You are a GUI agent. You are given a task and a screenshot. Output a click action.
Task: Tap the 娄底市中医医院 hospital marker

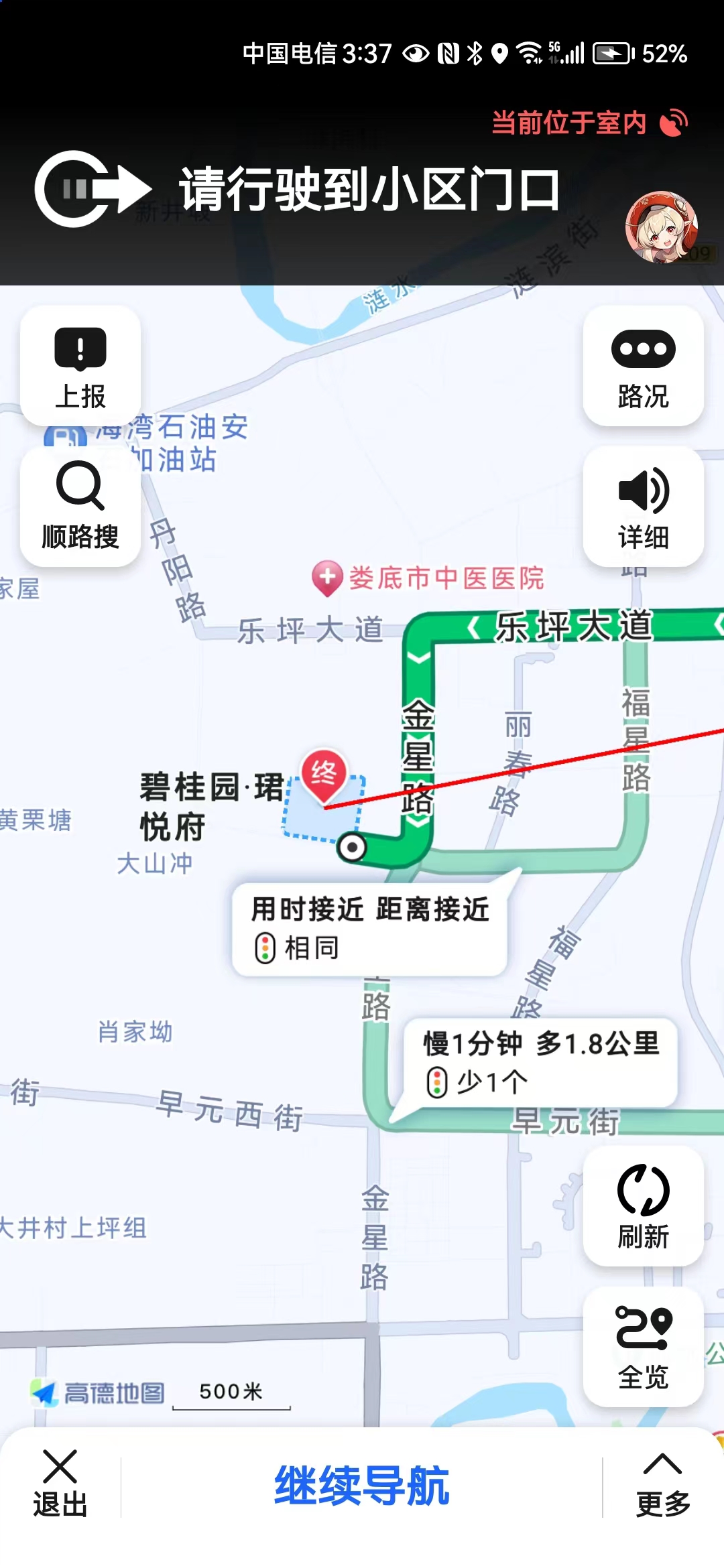[328, 577]
